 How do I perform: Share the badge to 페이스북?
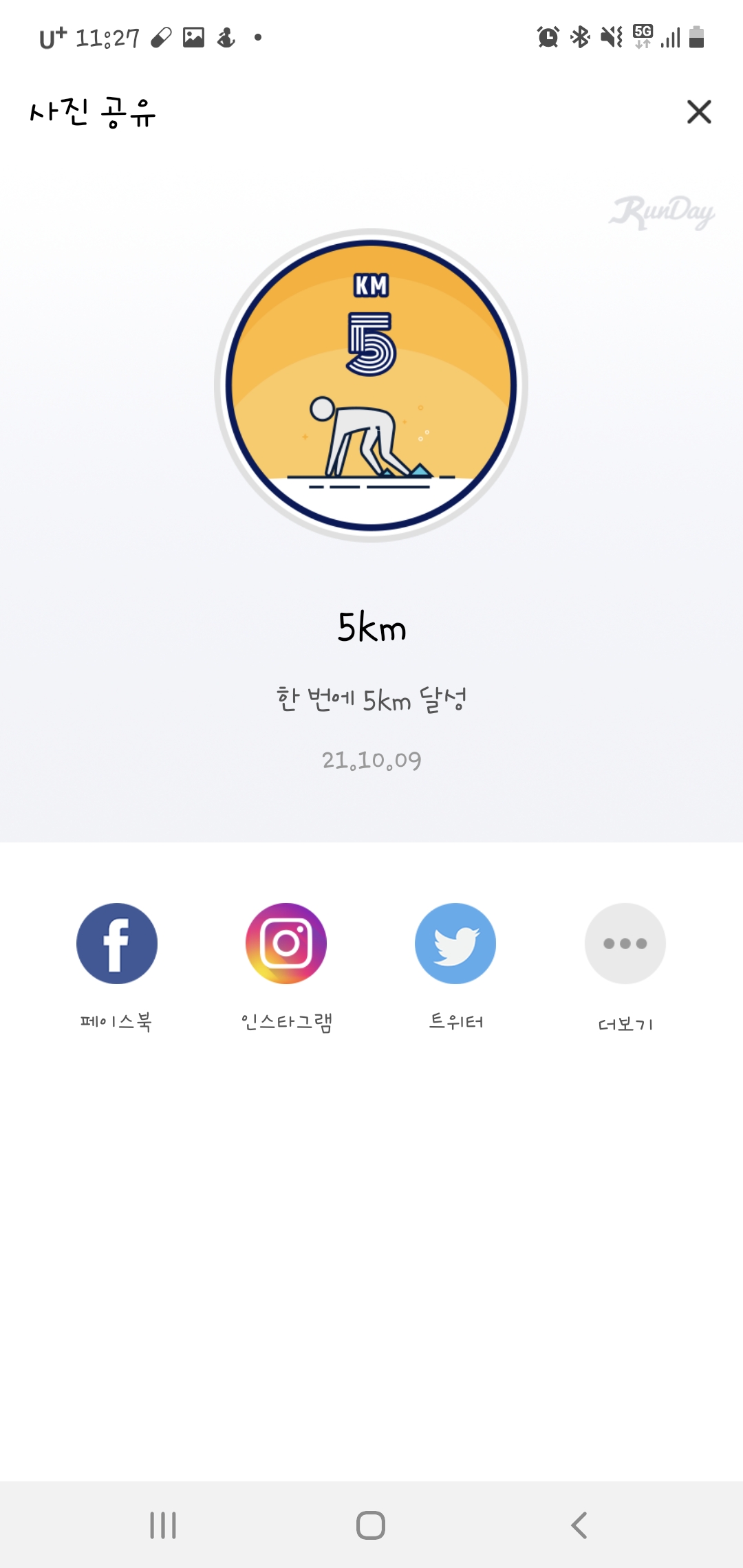[x=116, y=944]
